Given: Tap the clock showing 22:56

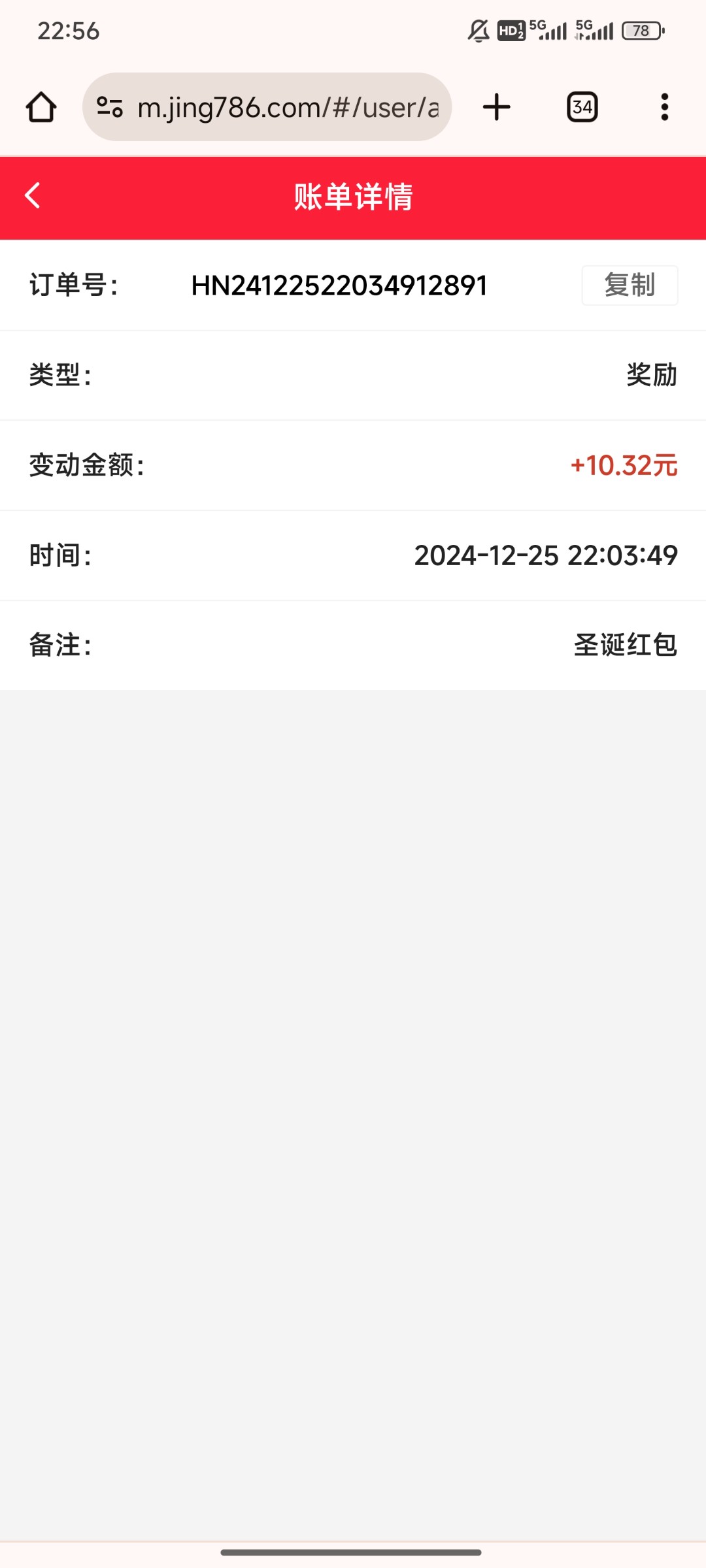Looking at the screenshot, I should click(67, 31).
